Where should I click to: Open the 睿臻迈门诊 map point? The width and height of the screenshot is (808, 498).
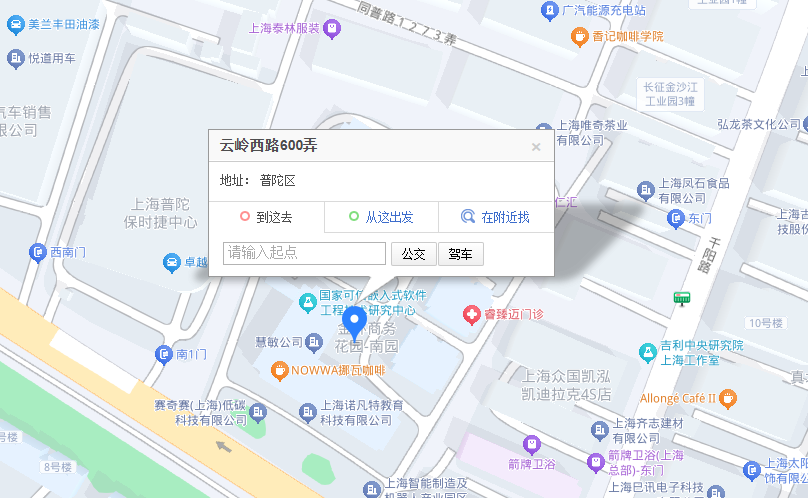pyautogui.click(x=472, y=315)
